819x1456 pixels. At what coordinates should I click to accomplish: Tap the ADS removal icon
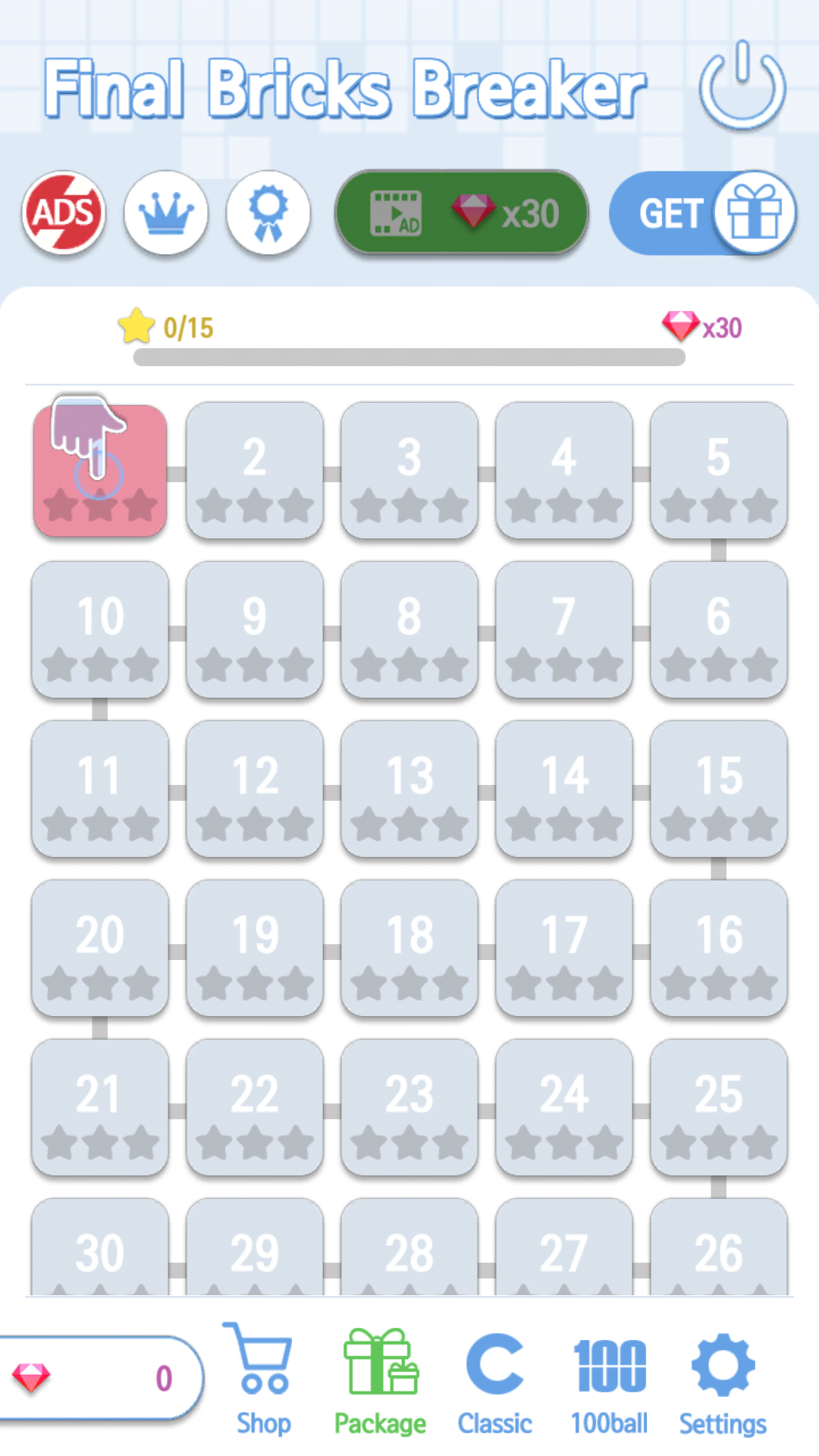click(64, 213)
